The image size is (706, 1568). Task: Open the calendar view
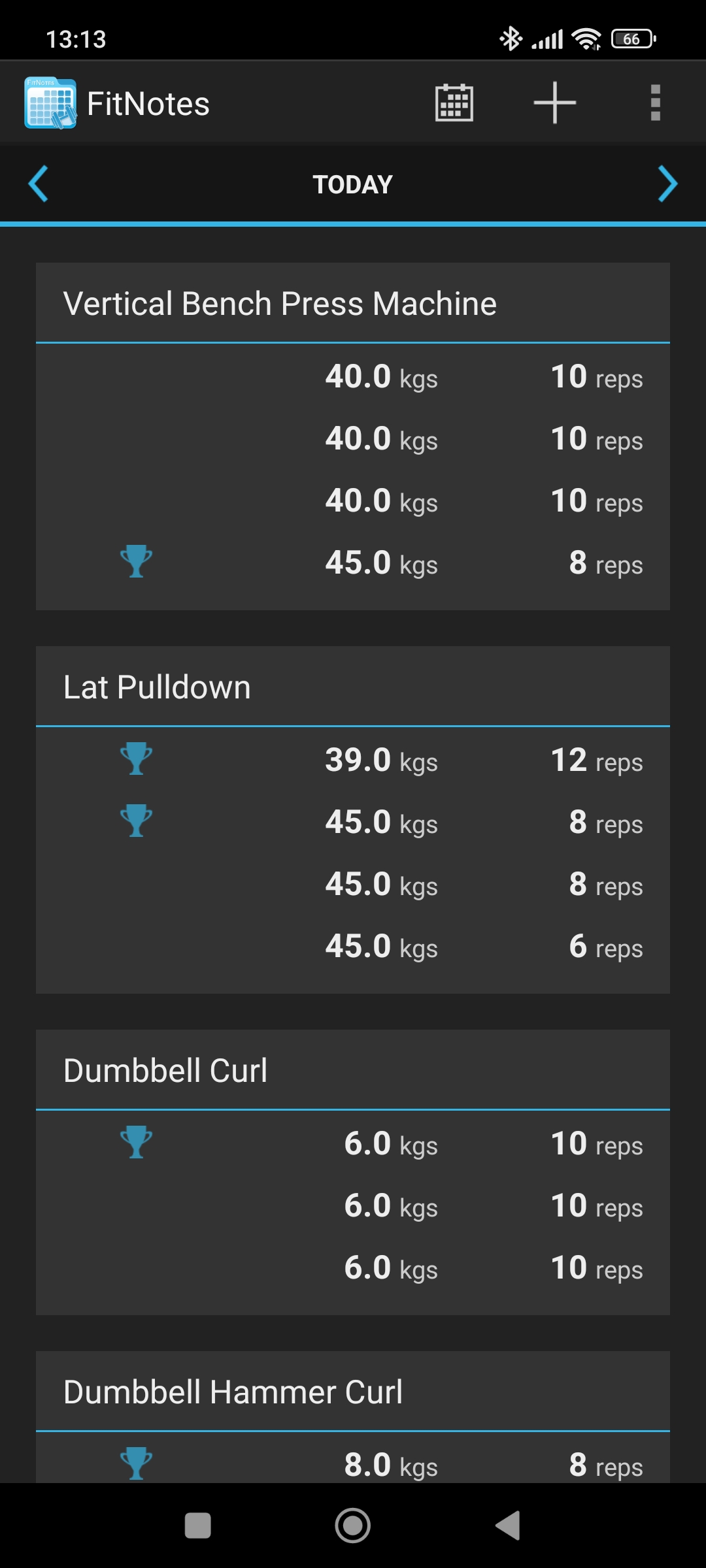[454, 103]
